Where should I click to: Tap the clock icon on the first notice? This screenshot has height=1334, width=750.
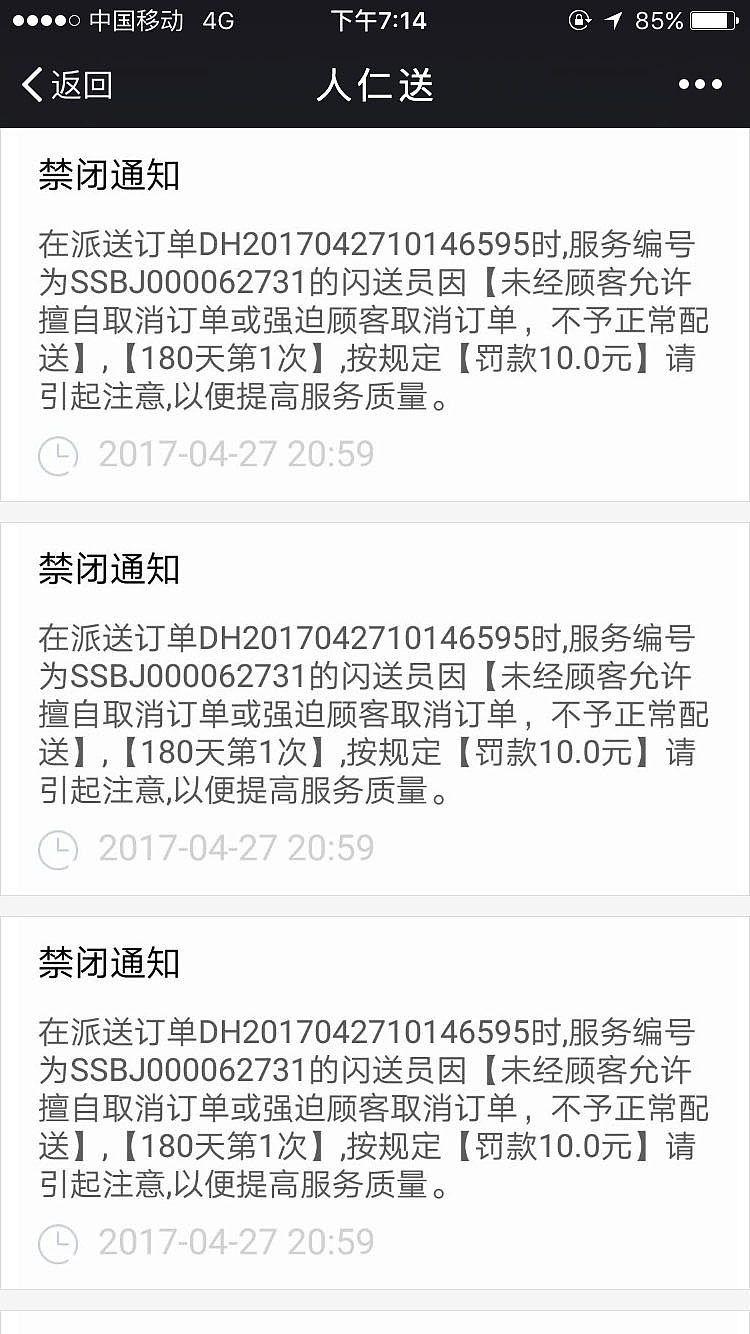(58, 456)
